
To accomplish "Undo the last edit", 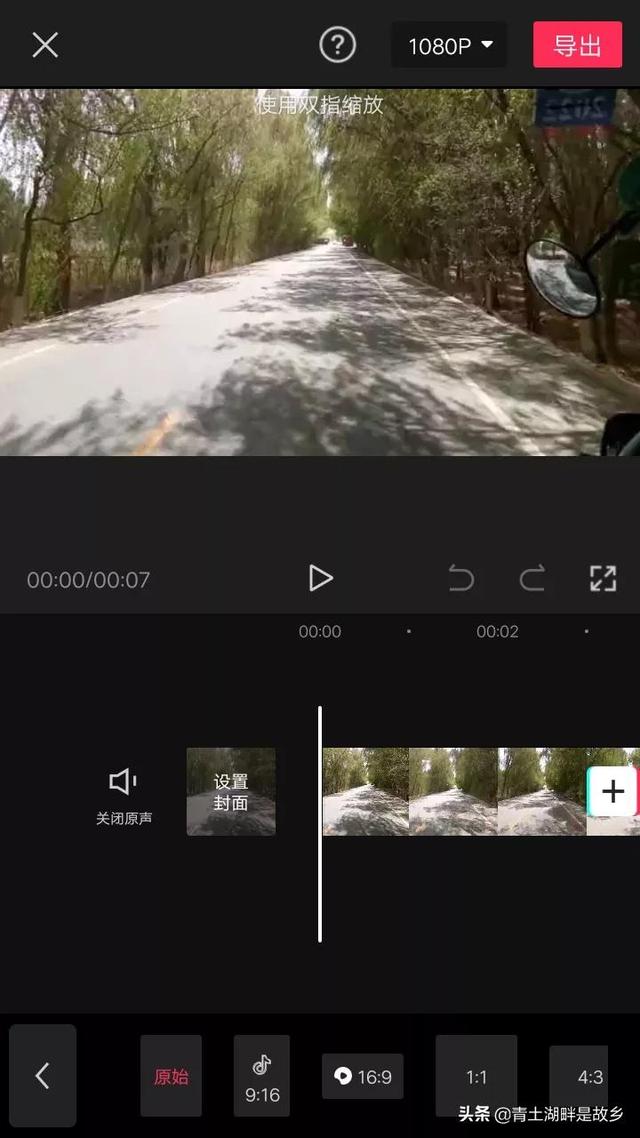I will click(461, 578).
